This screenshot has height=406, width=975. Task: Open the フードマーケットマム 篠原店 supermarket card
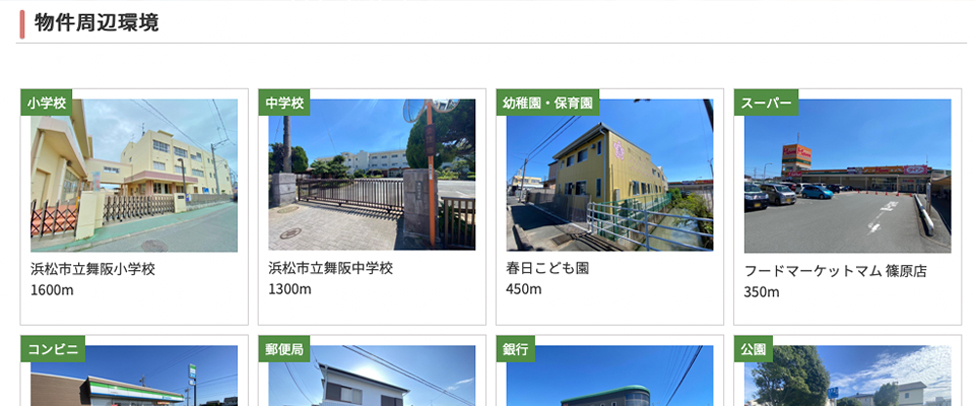tap(847, 207)
